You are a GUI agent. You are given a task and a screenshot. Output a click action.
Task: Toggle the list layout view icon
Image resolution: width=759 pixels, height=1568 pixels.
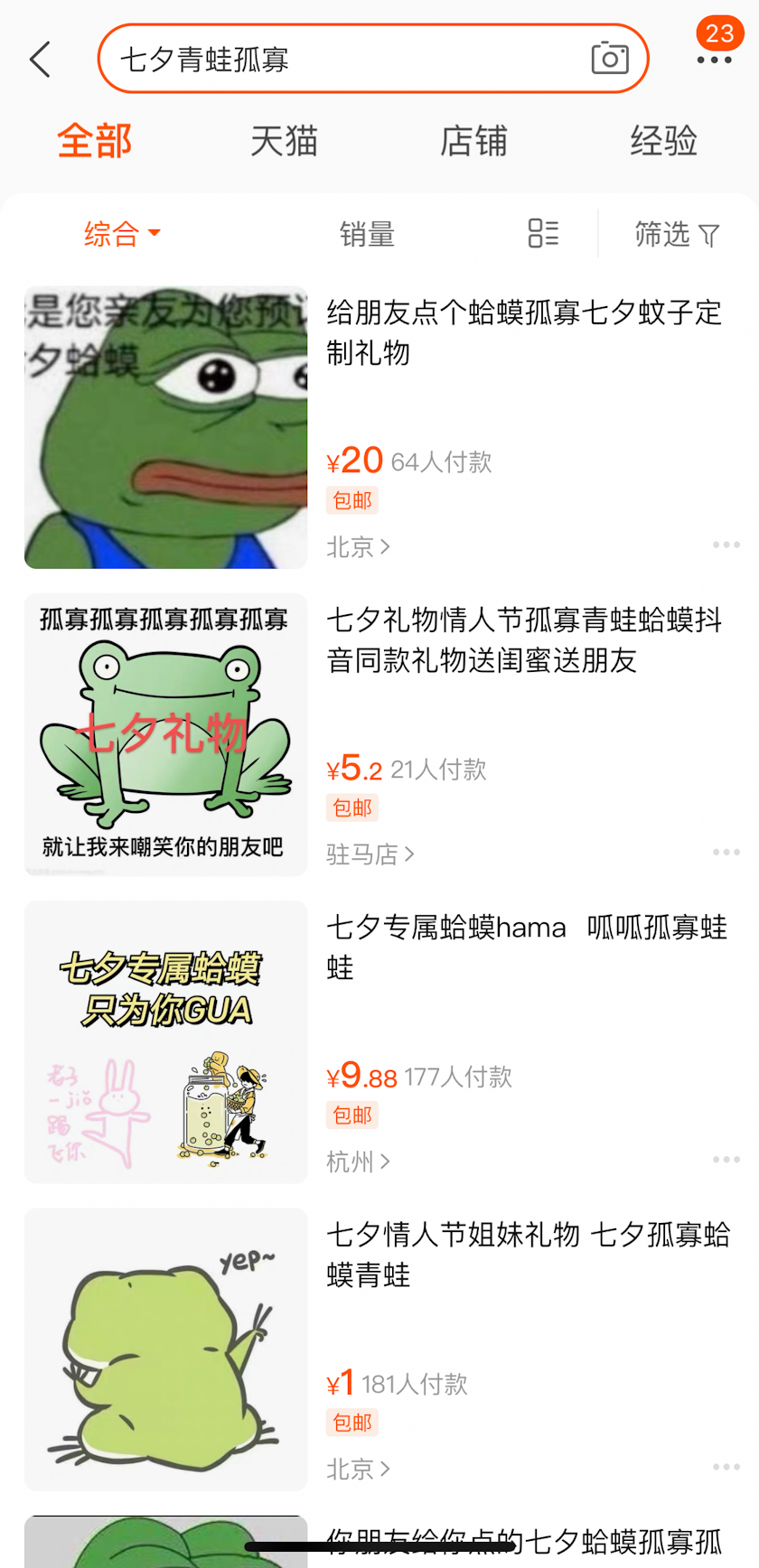(x=543, y=234)
